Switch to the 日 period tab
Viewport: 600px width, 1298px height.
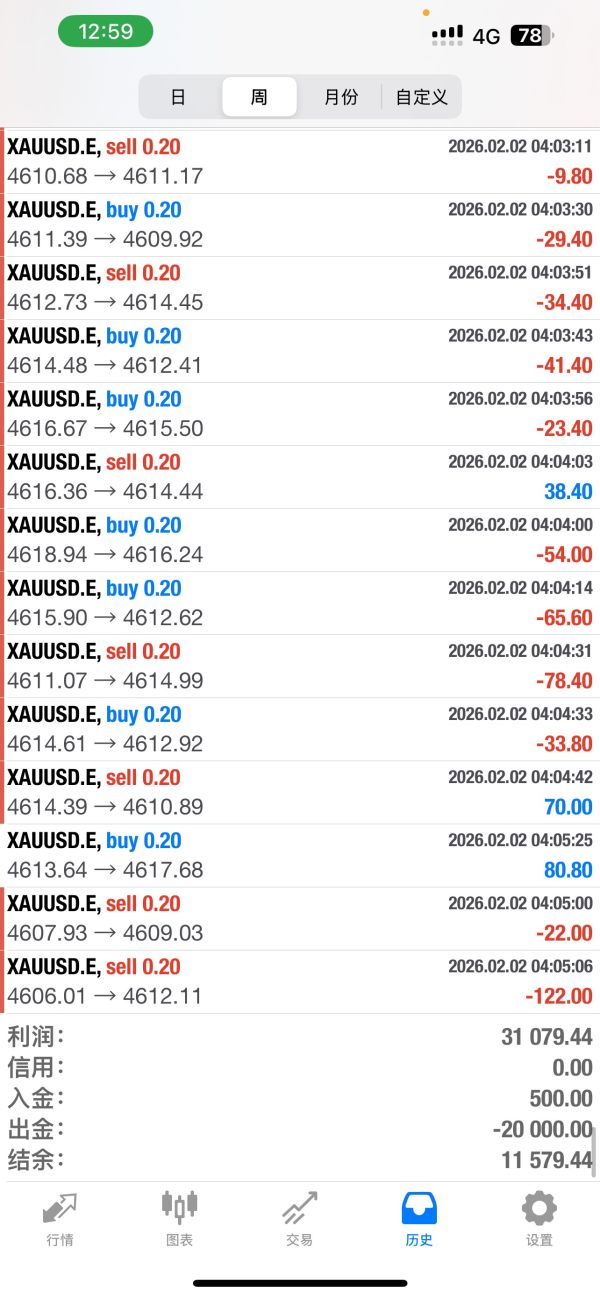[179, 97]
